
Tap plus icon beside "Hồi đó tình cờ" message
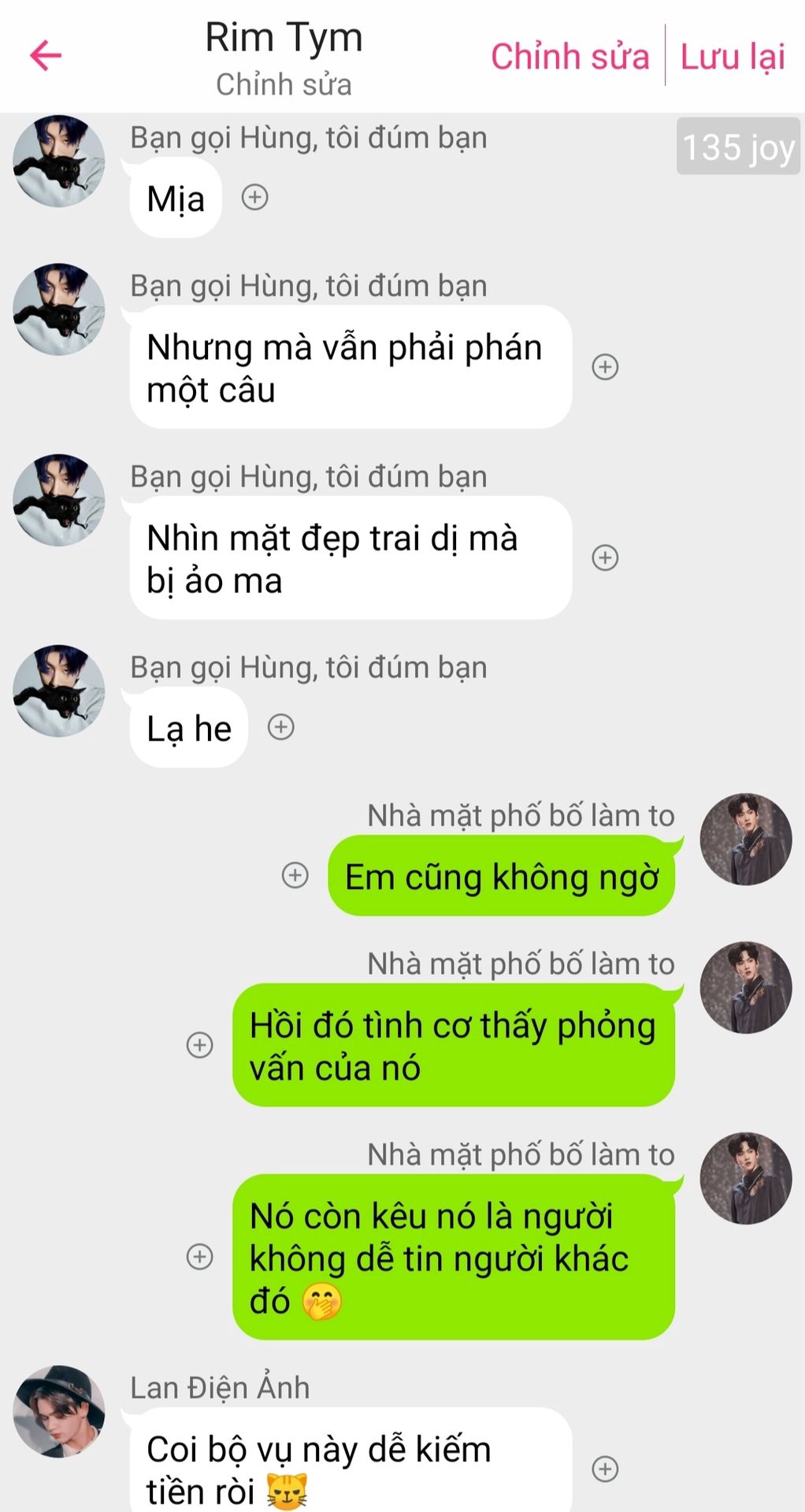pyautogui.click(x=200, y=1045)
